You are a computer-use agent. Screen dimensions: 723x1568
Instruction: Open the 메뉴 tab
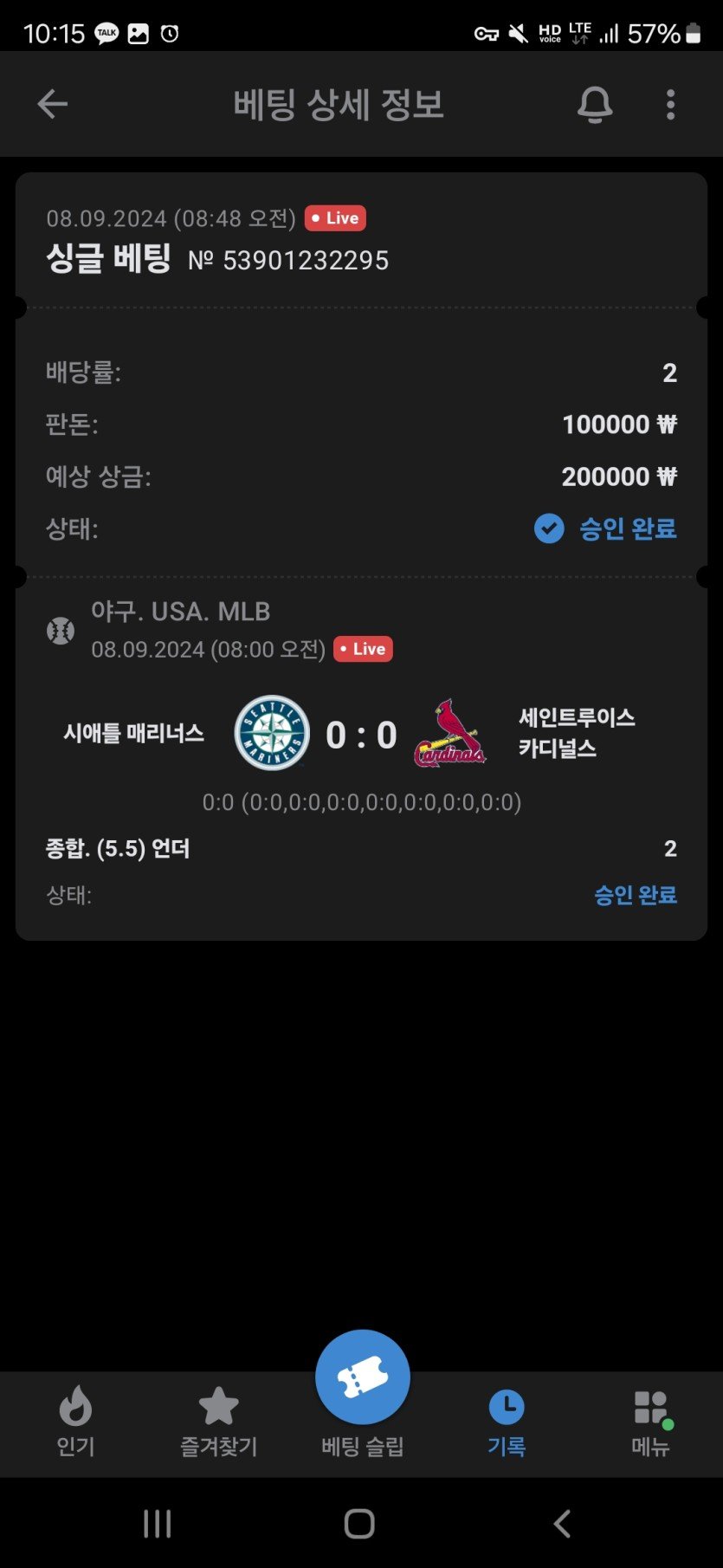point(650,1422)
